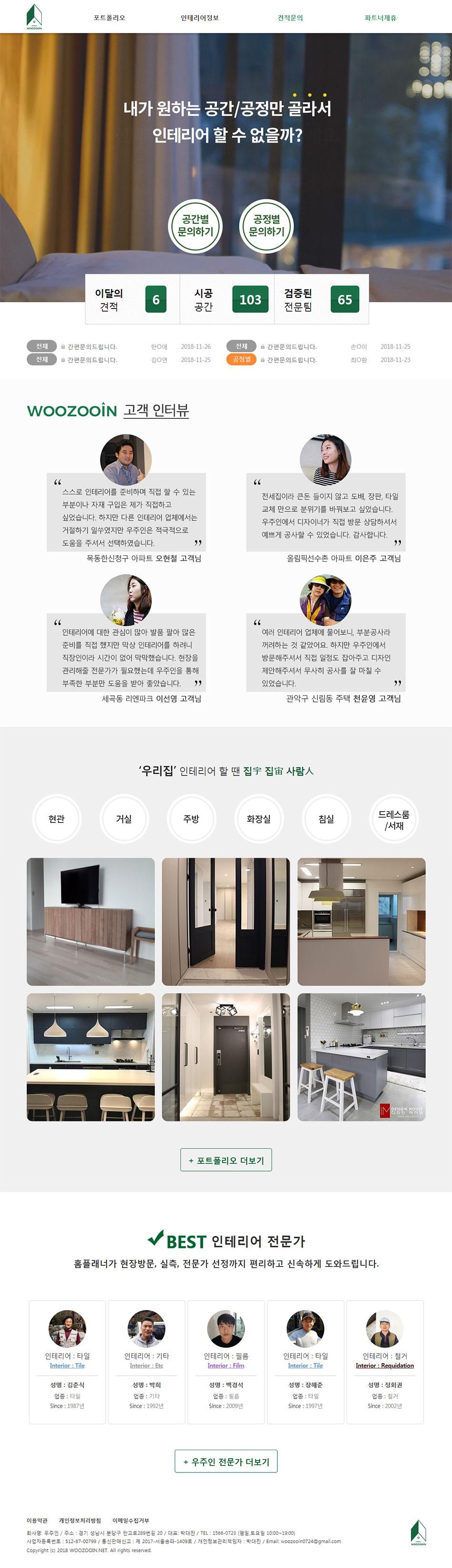Select the 견적문의 menu item
This screenshot has width=452, height=1568.
click(x=290, y=18)
